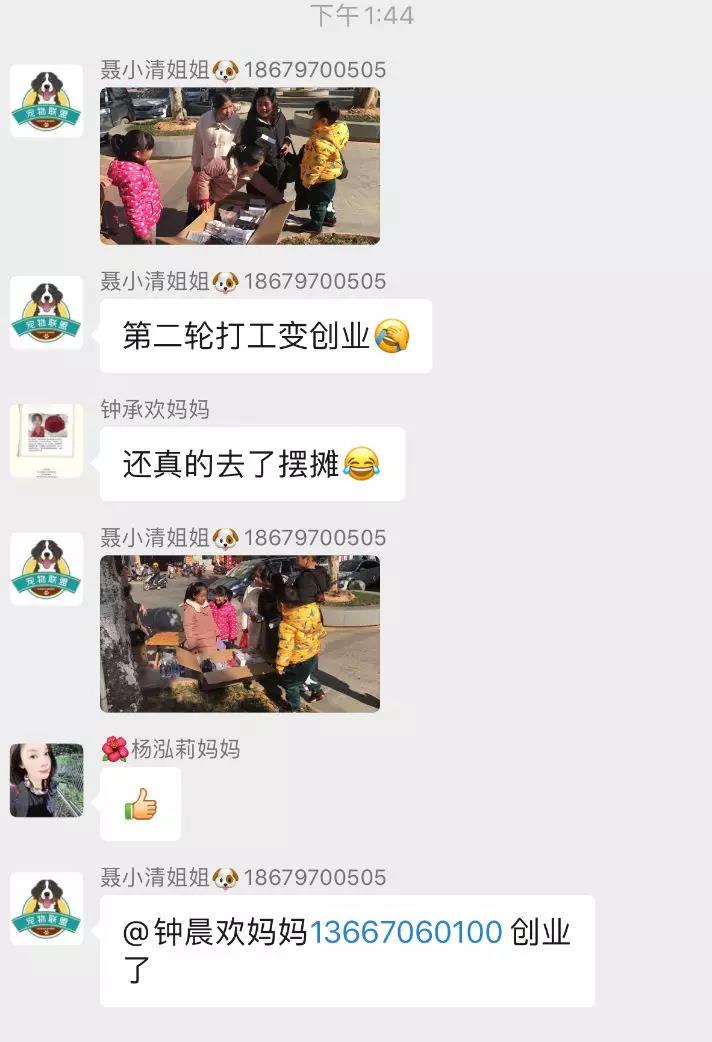Screen dimensions: 712x1042
Task: Open the photo below the 下午1:44 timestamp
Action: click(x=240, y=166)
